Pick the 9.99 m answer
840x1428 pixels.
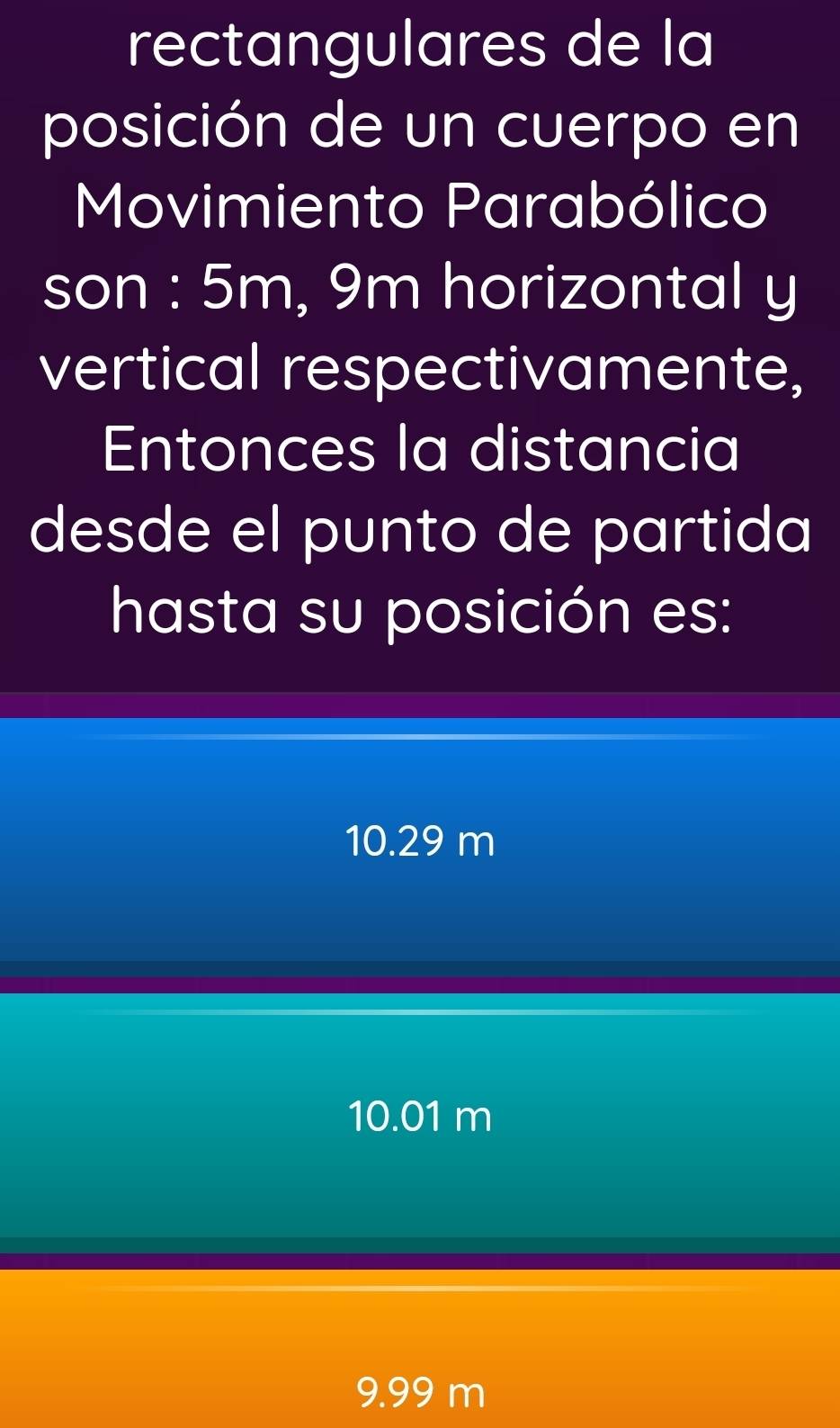[420, 1368]
